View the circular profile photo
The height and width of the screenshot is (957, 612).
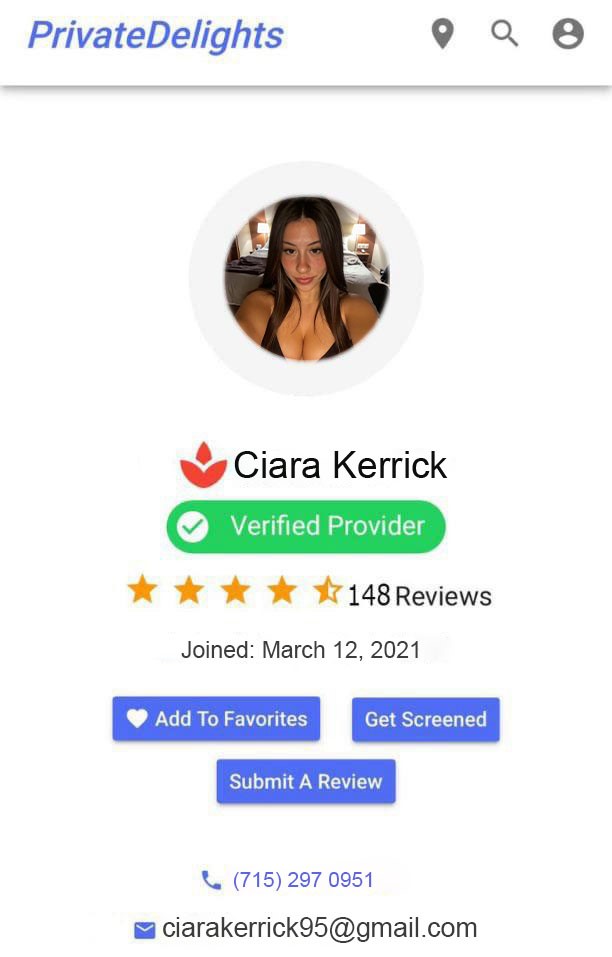306,278
